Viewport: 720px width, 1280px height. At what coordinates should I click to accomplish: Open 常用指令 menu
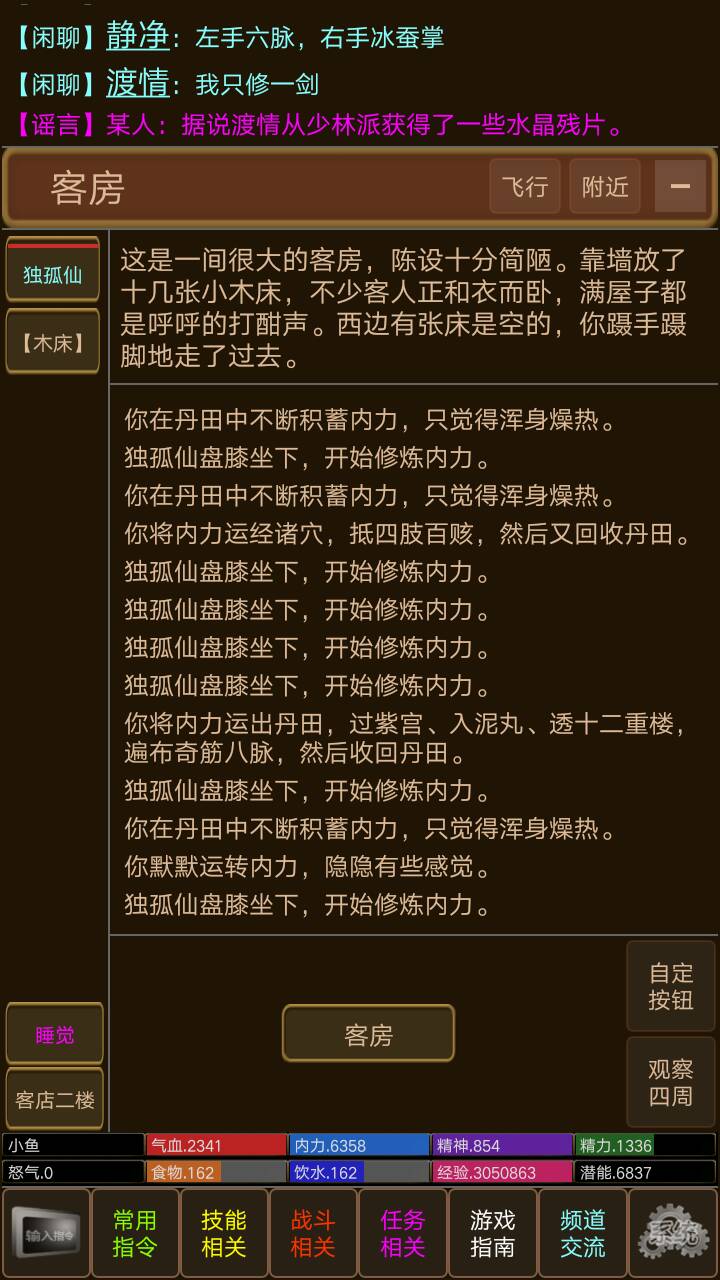pyautogui.click(x=135, y=1233)
